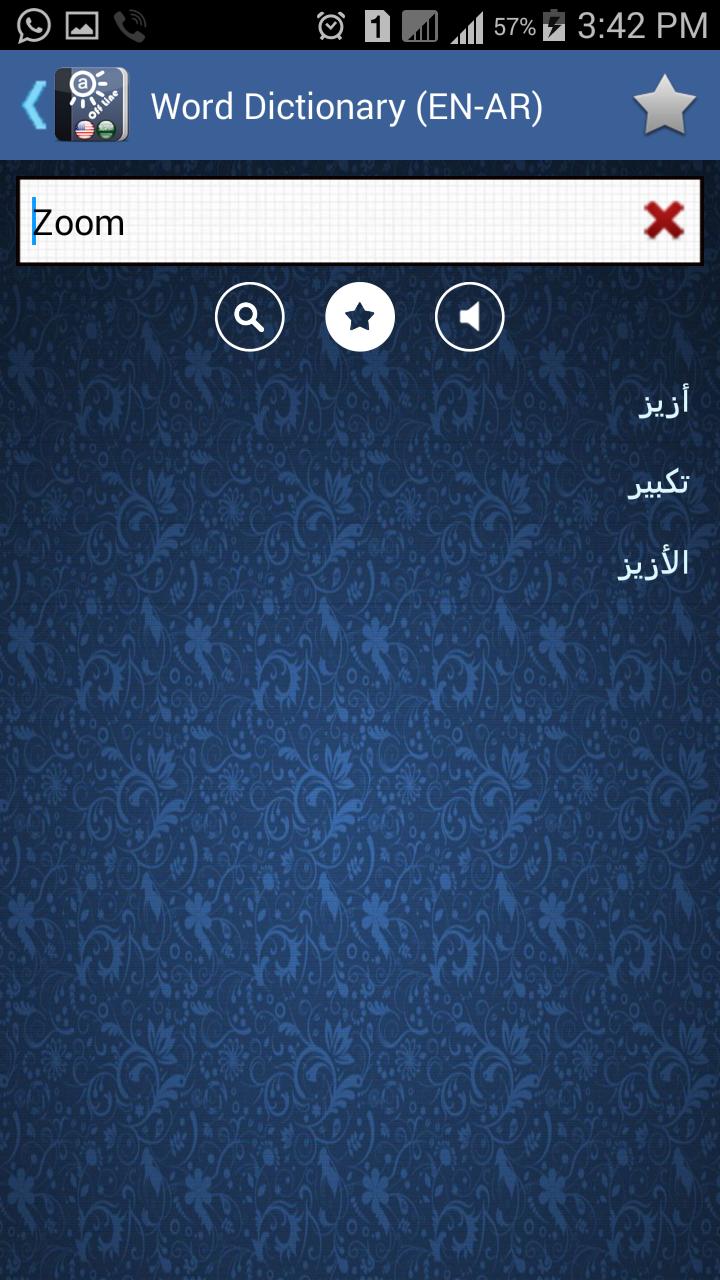Select the translation الأزيز
Image resolution: width=720 pixels, height=1280 pixels.
coord(653,563)
